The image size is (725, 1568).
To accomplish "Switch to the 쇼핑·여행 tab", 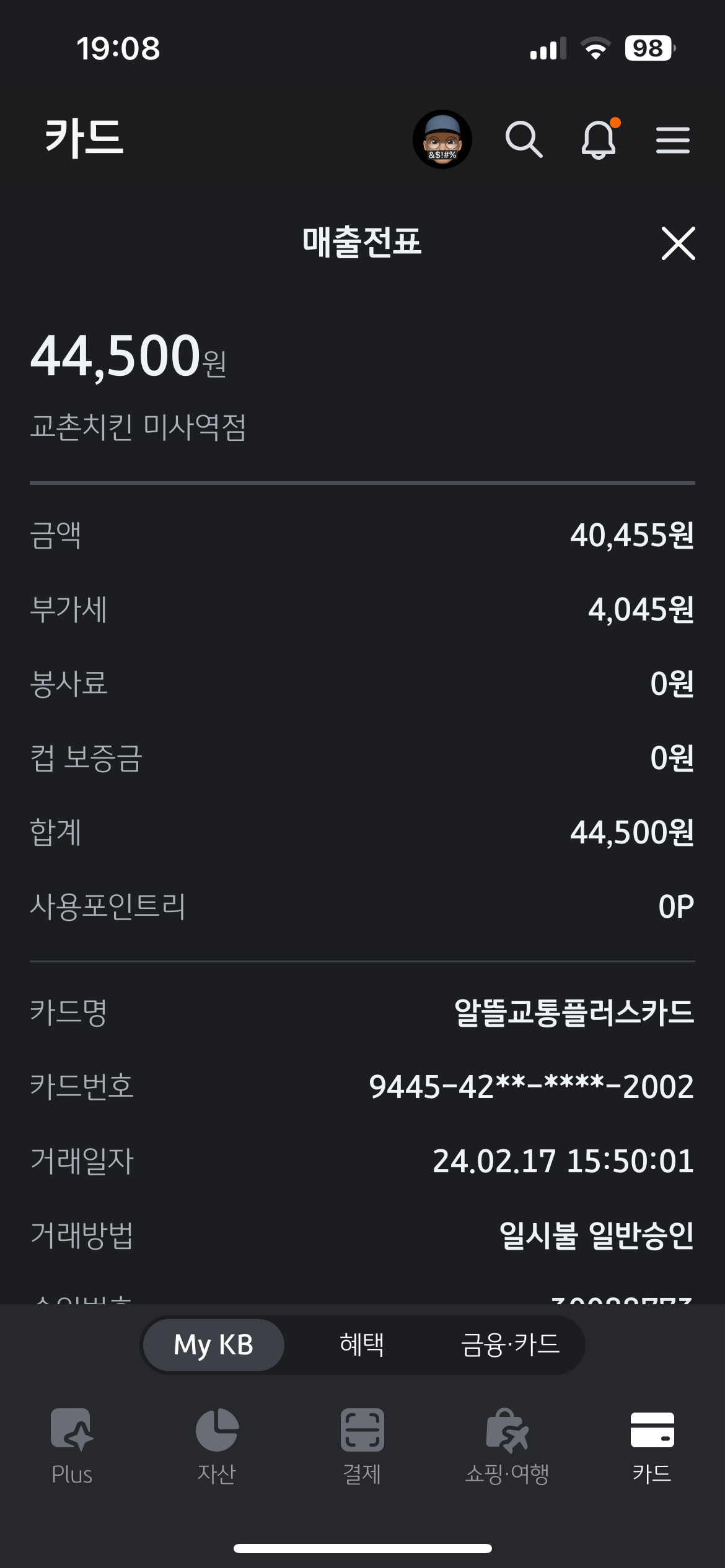I will 507,1447.
